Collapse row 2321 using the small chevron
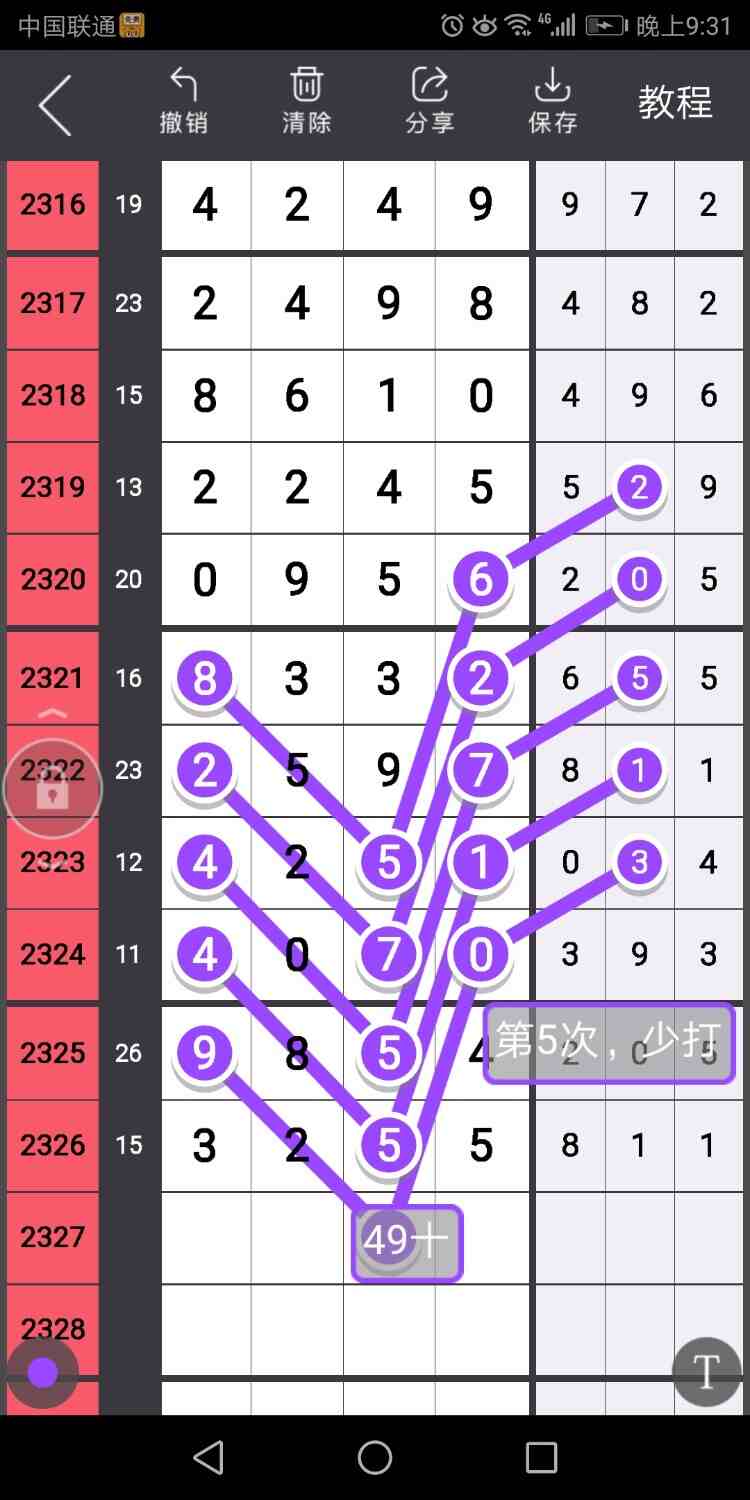The height and width of the screenshot is (1500, 750). pos(52,714)
